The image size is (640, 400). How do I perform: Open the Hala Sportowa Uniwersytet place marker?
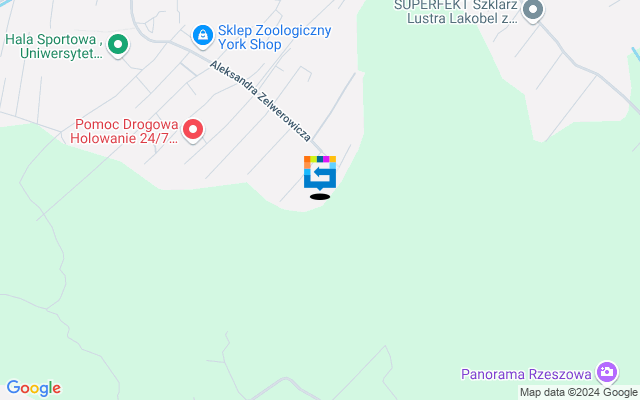(x=118, y=44)
